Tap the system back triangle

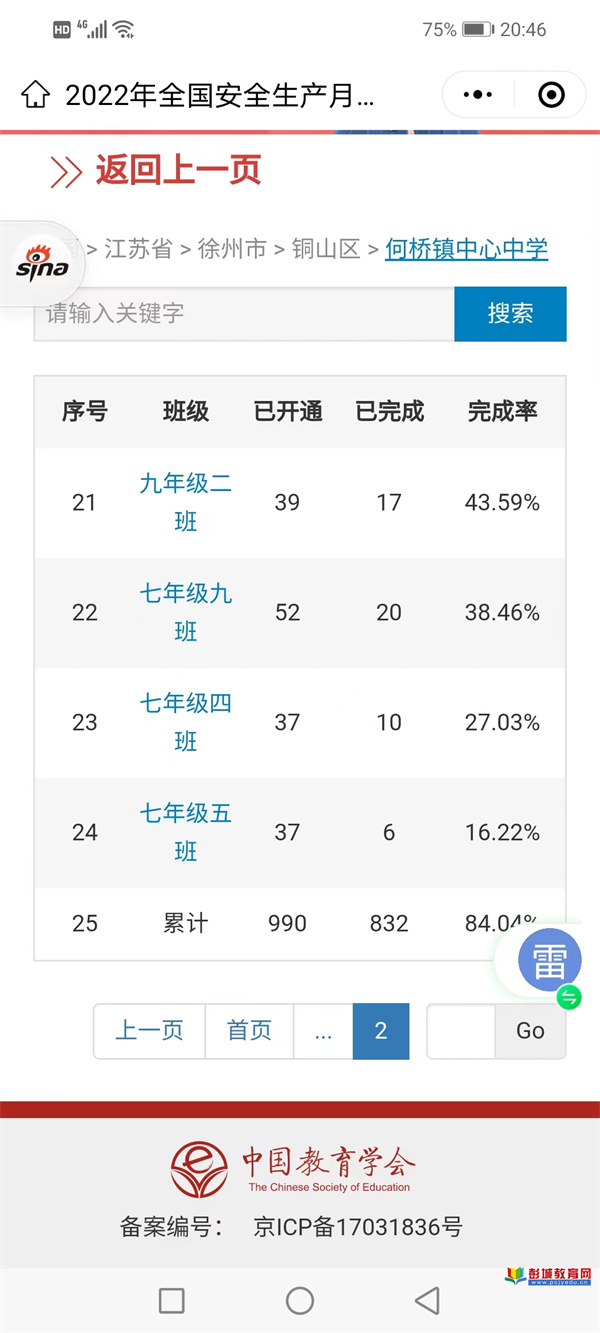click(427, 1300)
